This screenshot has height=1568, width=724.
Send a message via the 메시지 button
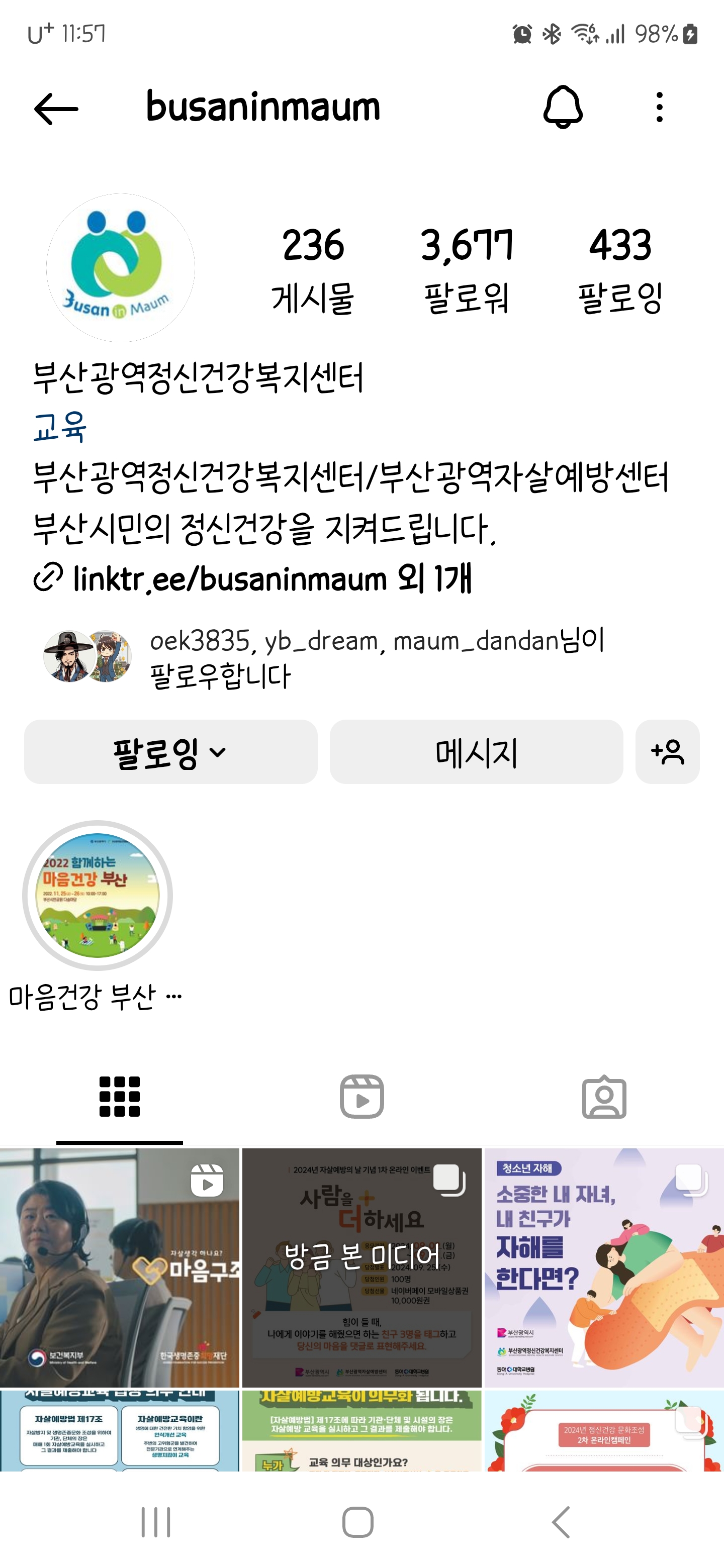point(476,752)
